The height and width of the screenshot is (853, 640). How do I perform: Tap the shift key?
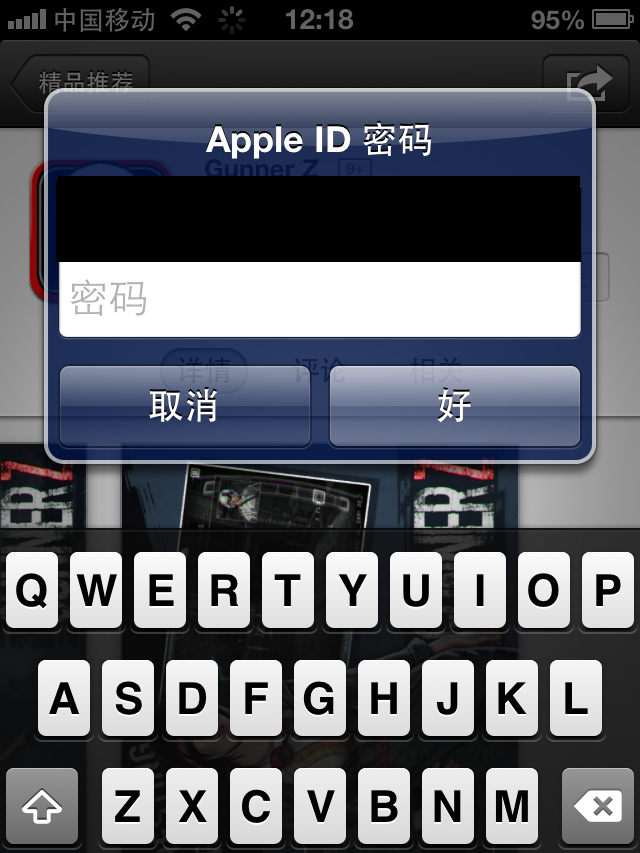(42, 806)
